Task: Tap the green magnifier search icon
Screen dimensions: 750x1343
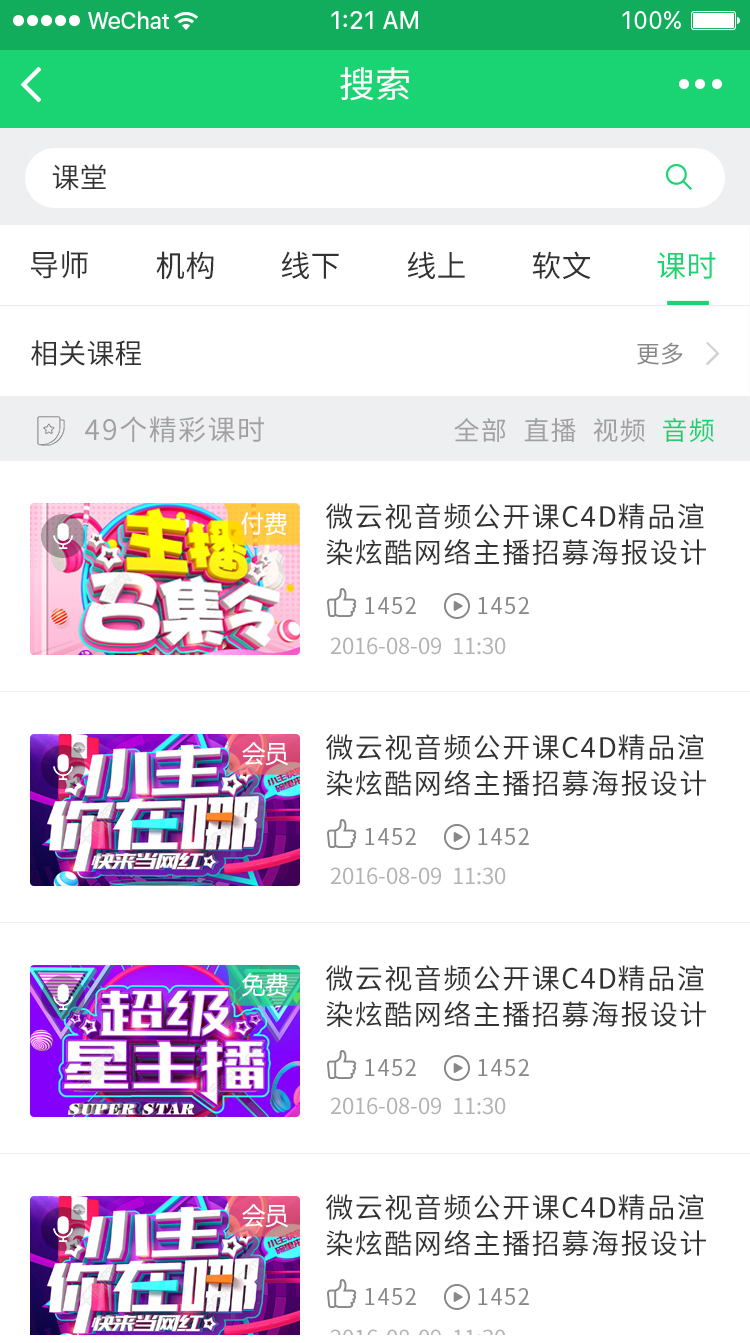Action: point(679,178)
